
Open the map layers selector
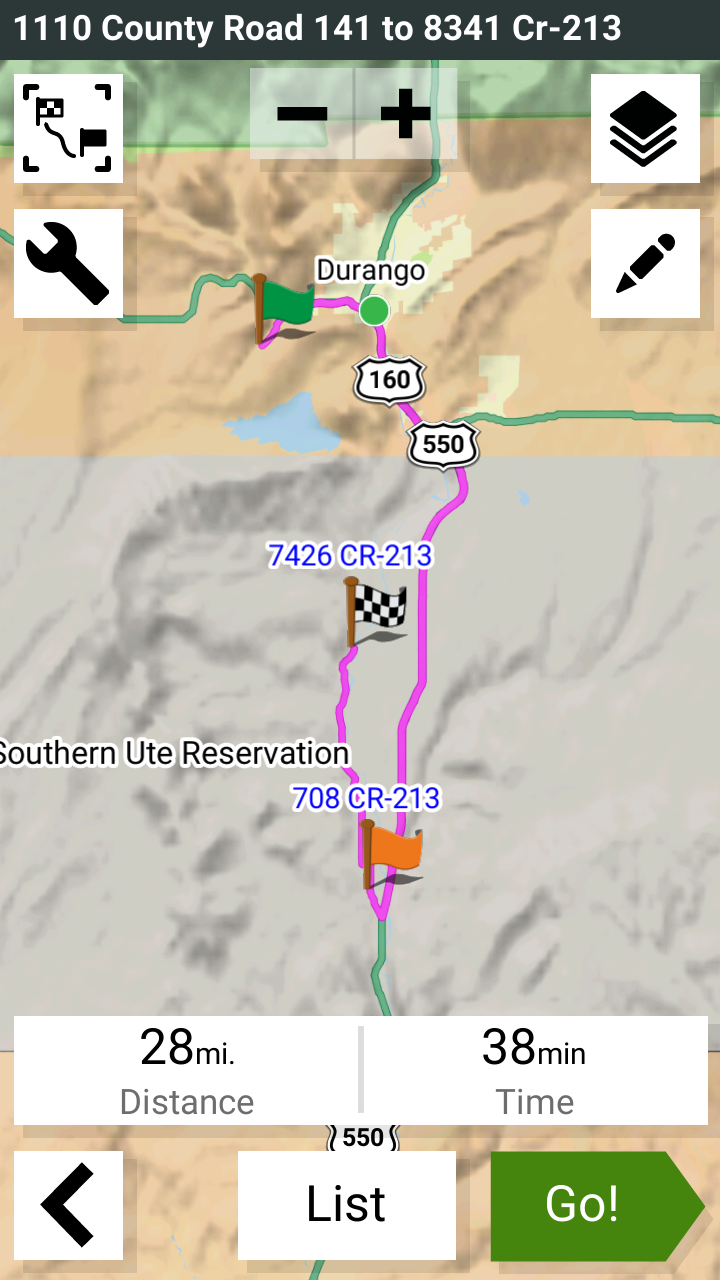[644, 128]
